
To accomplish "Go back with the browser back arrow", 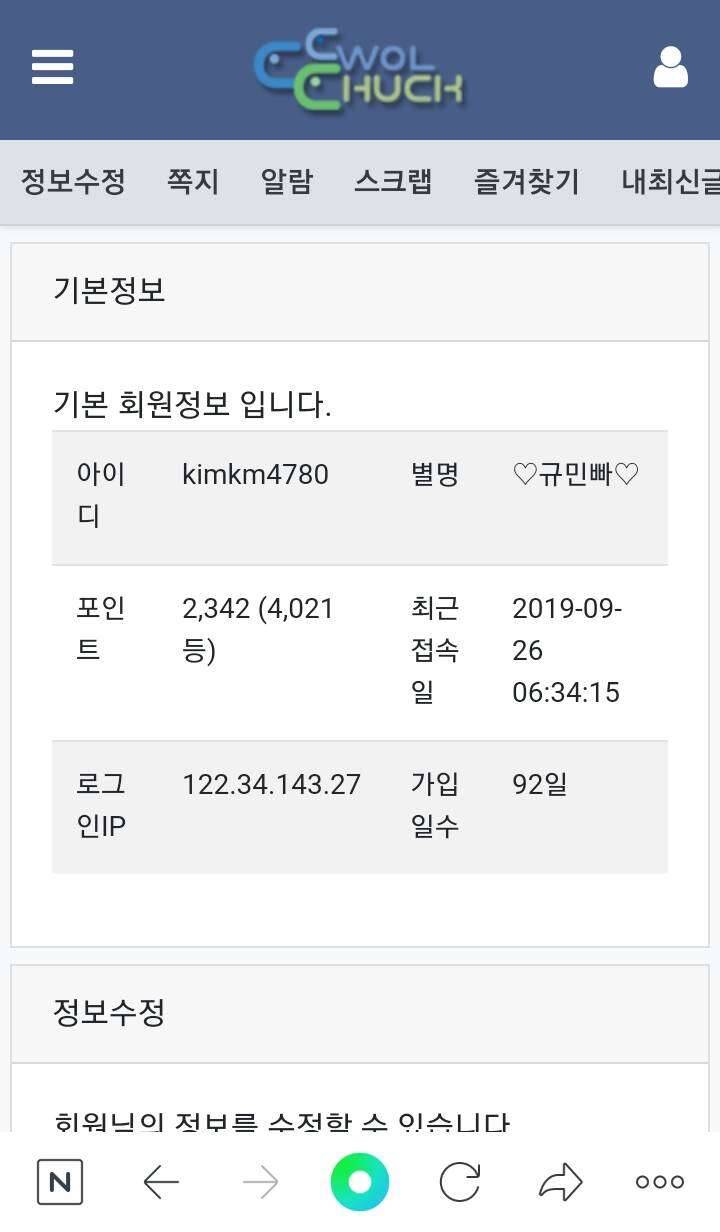I will pyautogui.click(x=160, y=1183).
